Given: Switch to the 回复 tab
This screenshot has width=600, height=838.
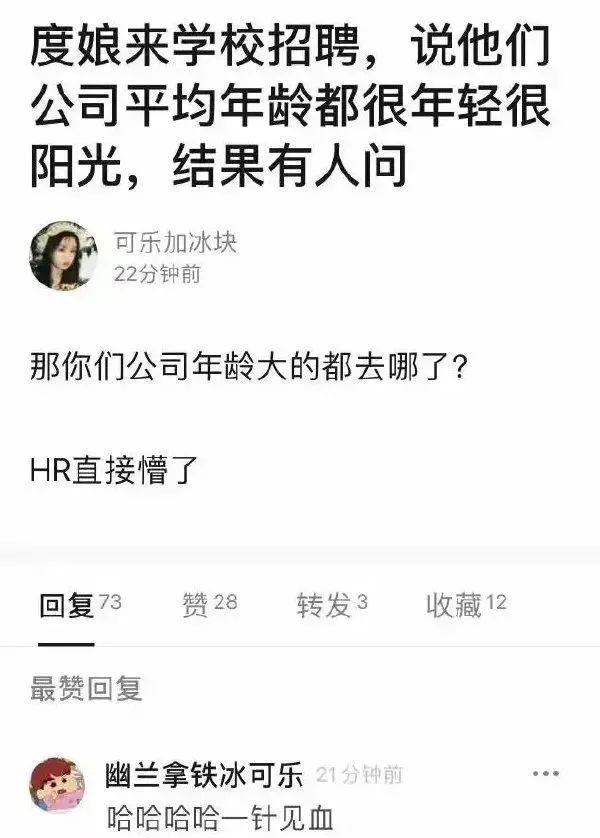Looking at the screenshot, I should point(79,604).
